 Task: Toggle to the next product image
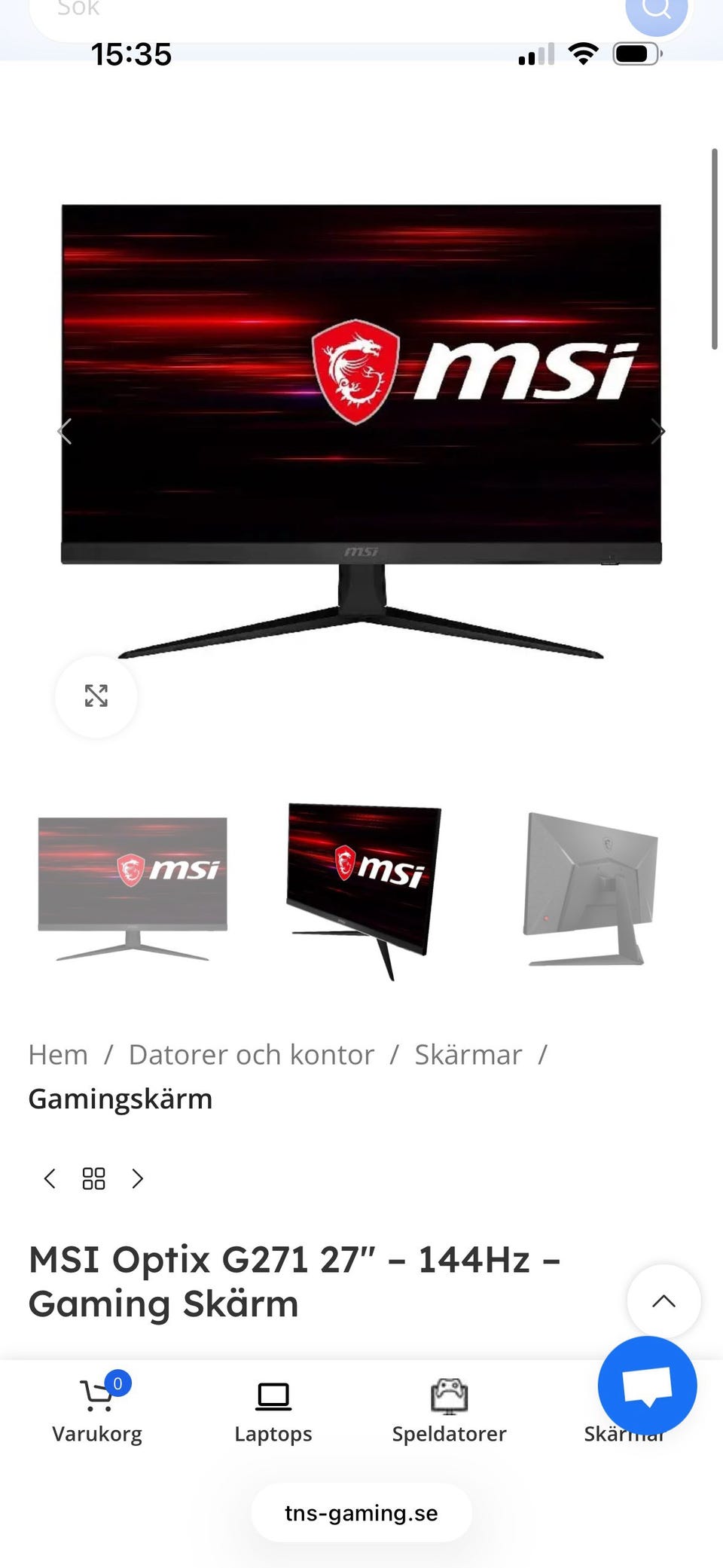coord(659,430)
